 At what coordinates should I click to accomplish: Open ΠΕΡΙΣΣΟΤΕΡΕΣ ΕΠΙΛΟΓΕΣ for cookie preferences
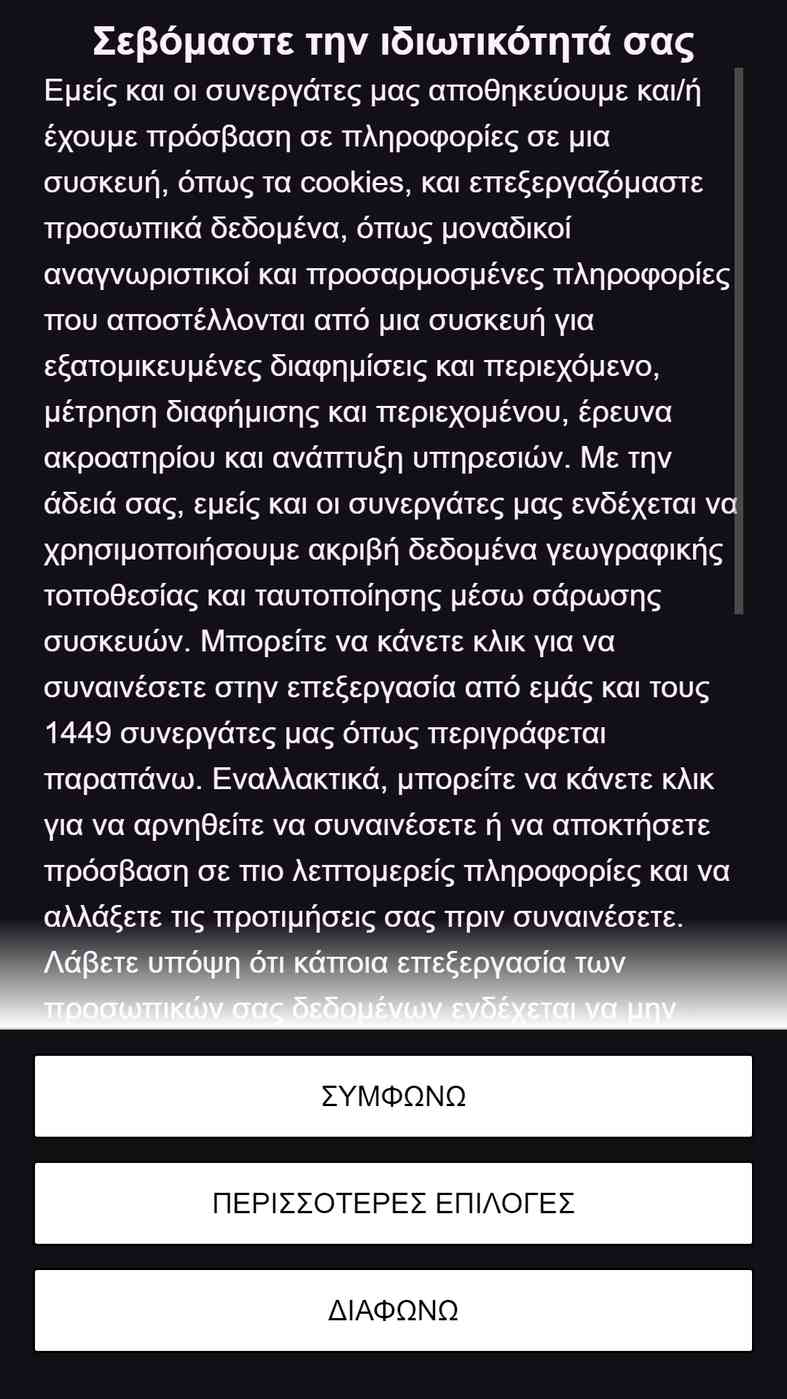tap(393, 1203)
